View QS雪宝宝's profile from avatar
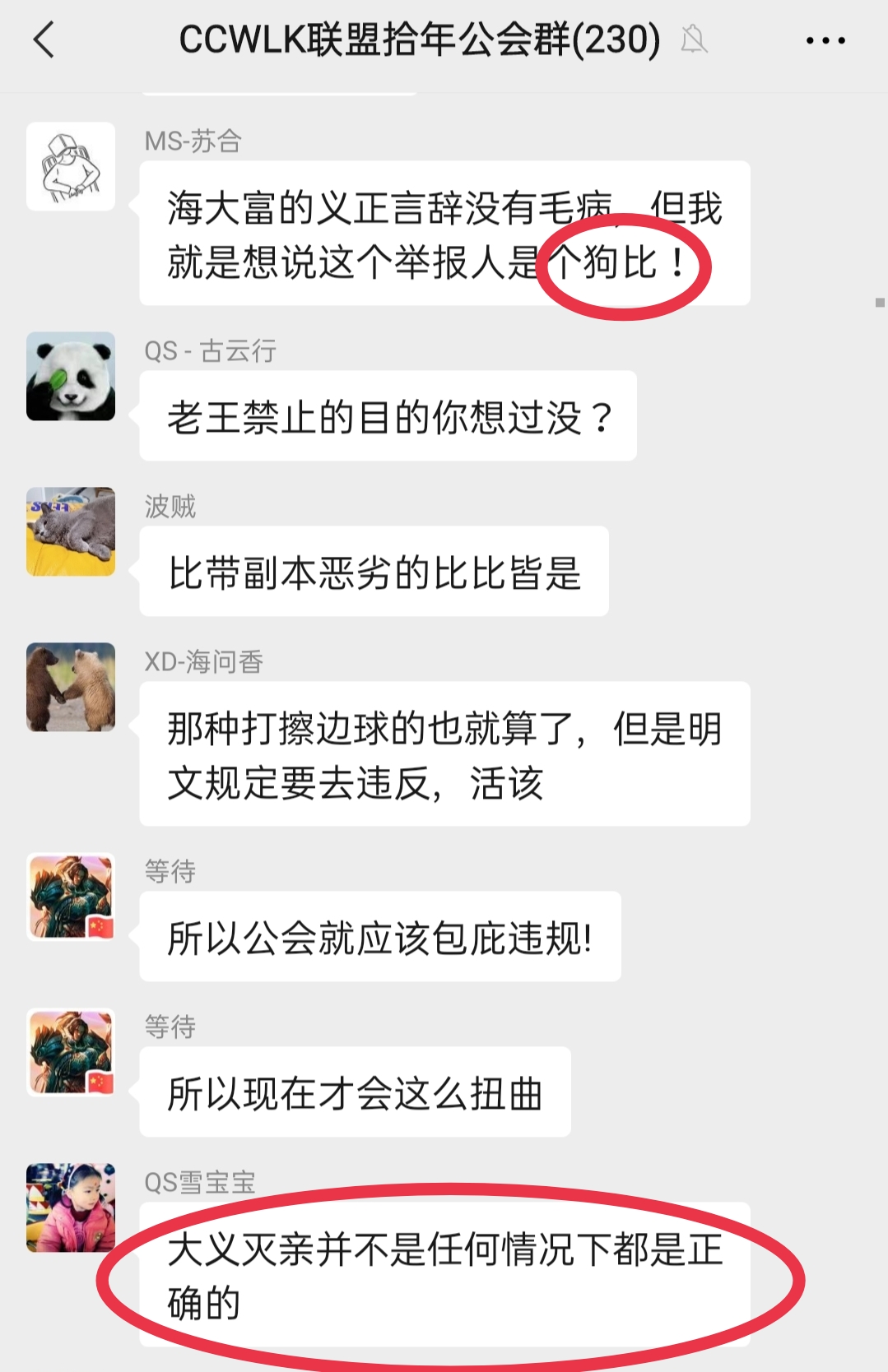Screen dimensions: 888x1372 pos(71,1207)
